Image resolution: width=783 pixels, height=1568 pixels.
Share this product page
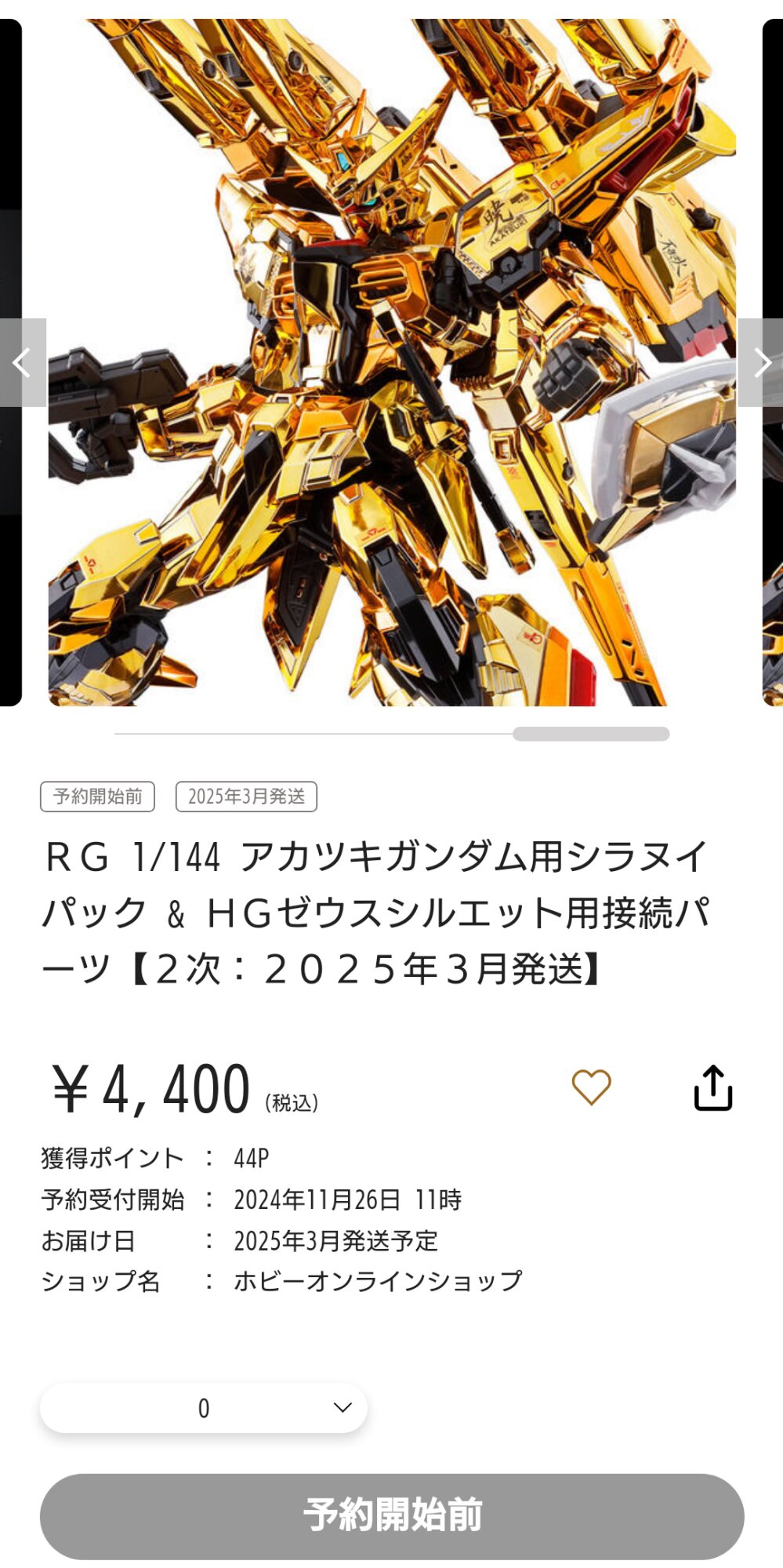(x=712, y=1087)
